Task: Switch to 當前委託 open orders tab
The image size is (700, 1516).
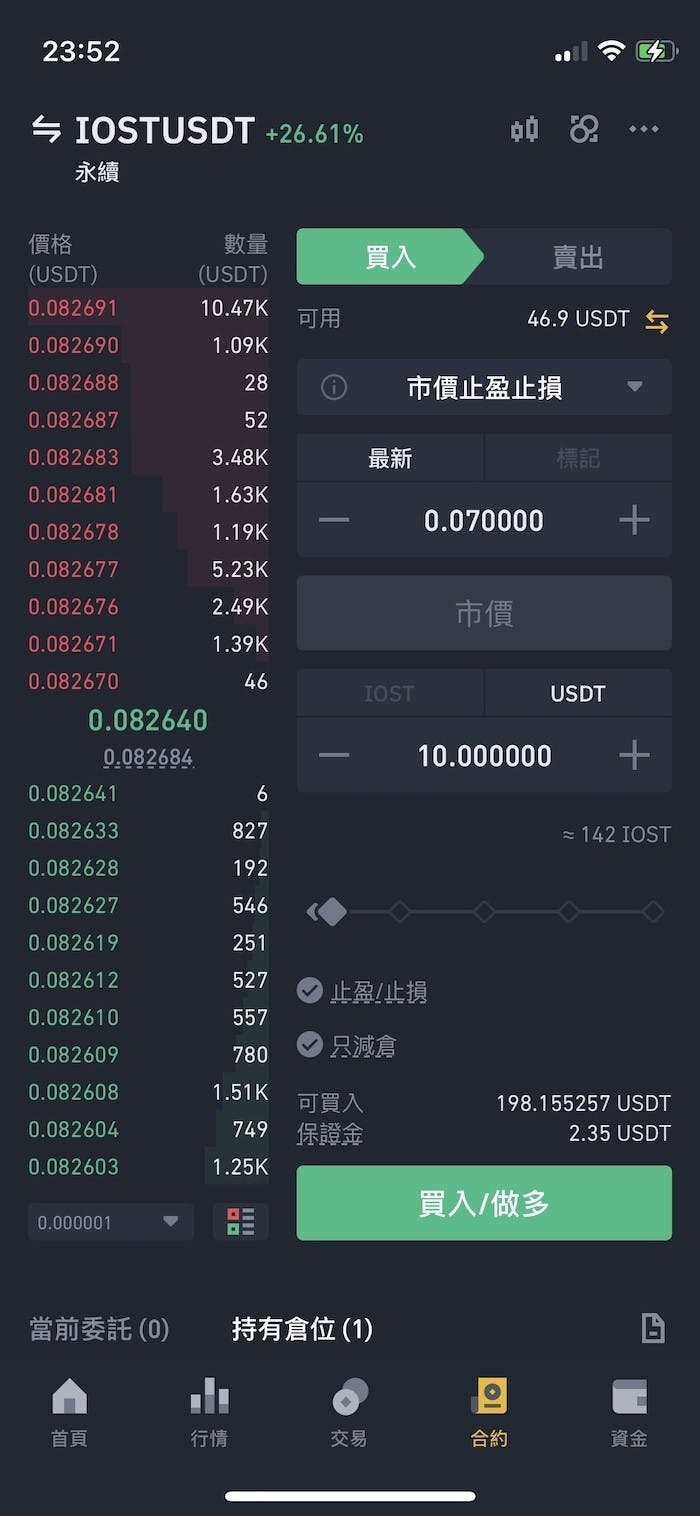Action: pyautogui.click(x=99, y=1329)
